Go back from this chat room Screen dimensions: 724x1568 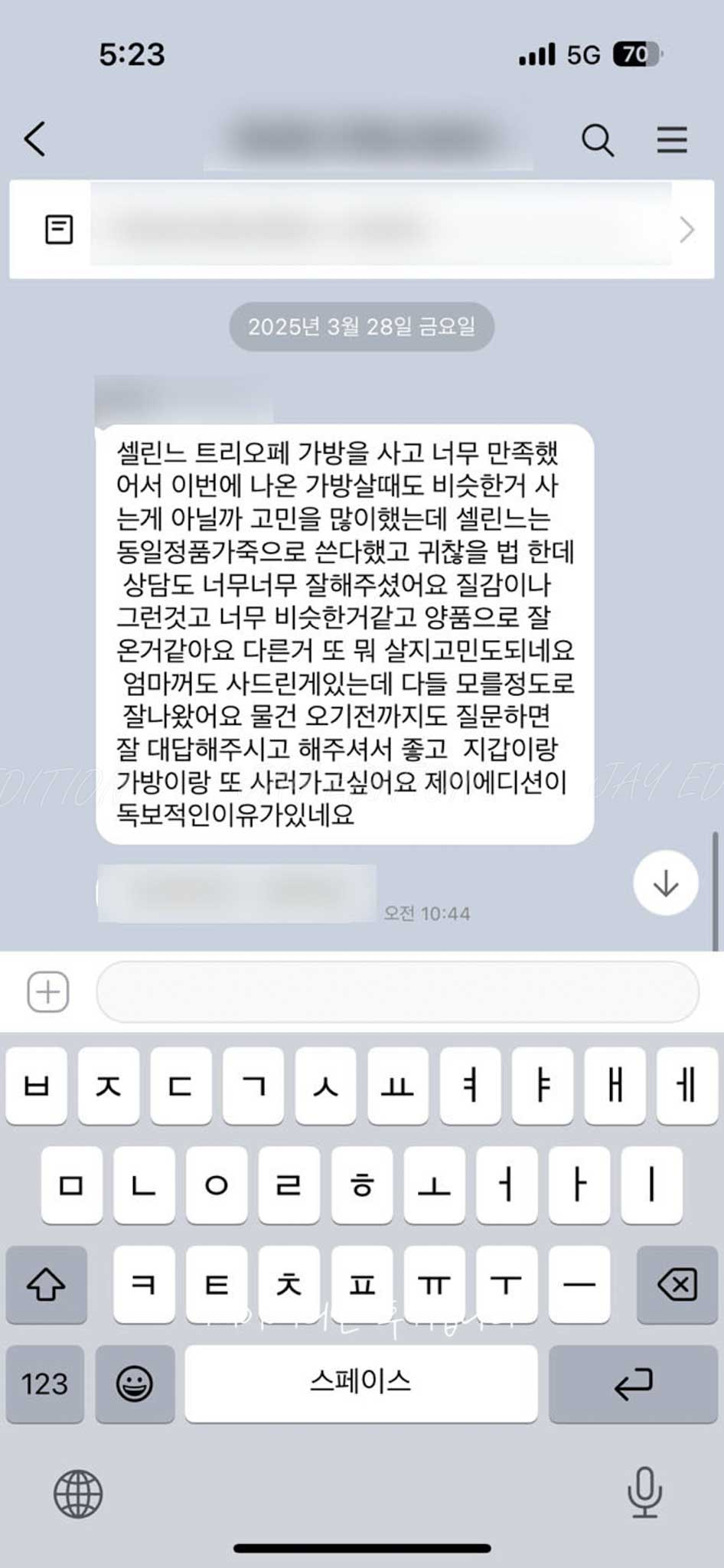pyautogui.click(x=35, y=139)
